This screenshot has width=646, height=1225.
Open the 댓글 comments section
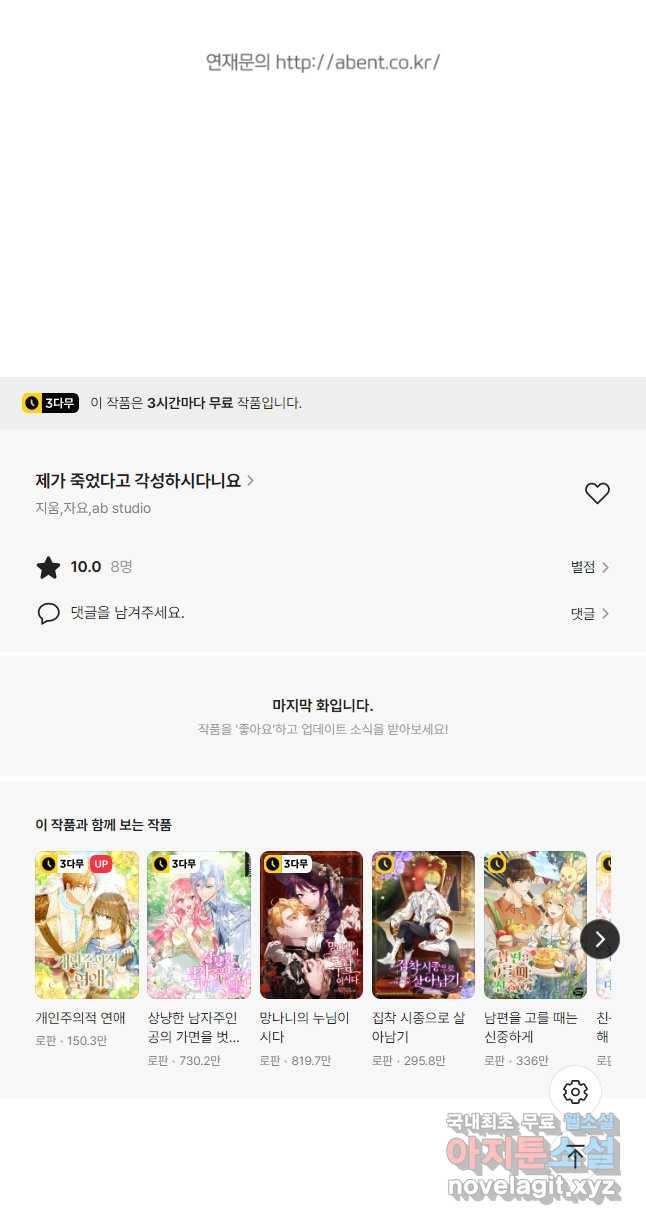click(589, 614)
